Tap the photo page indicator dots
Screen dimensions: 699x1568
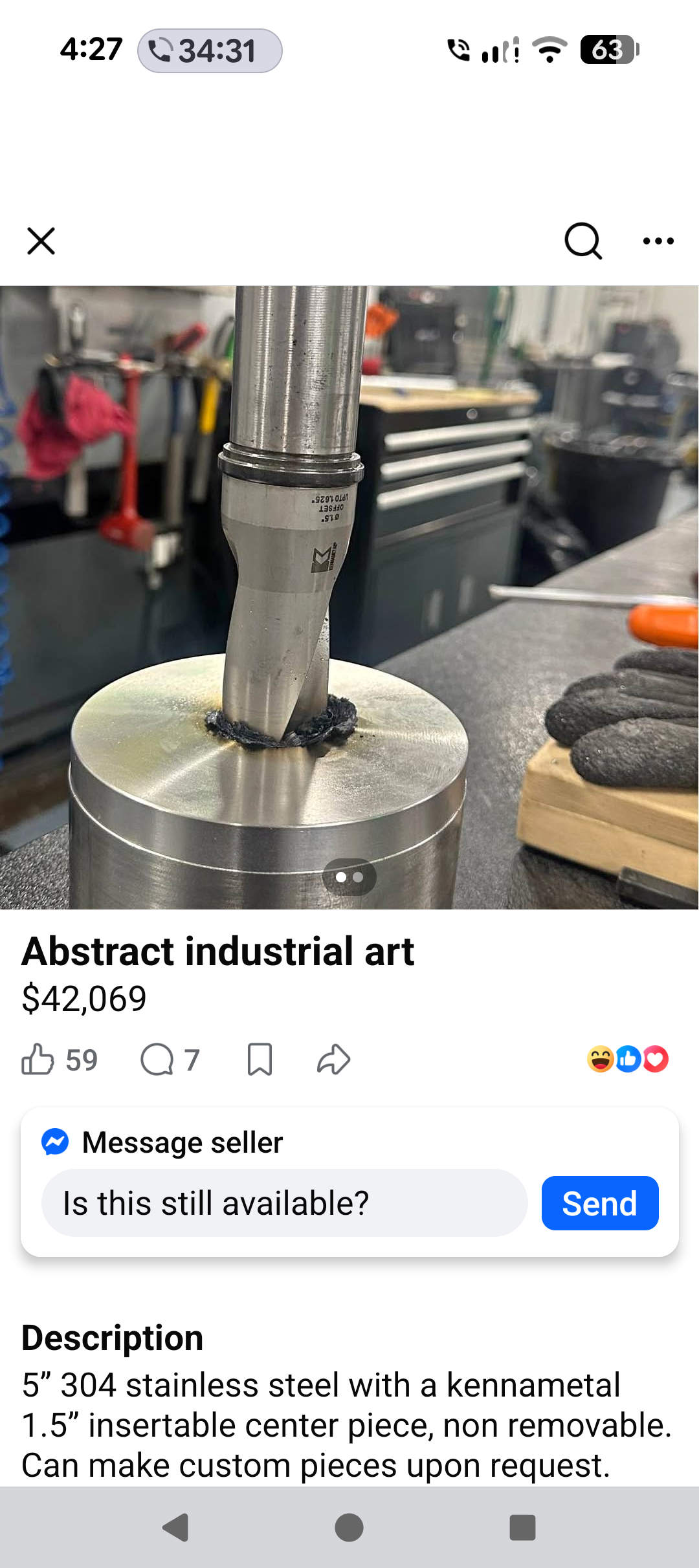pos(349,877)
